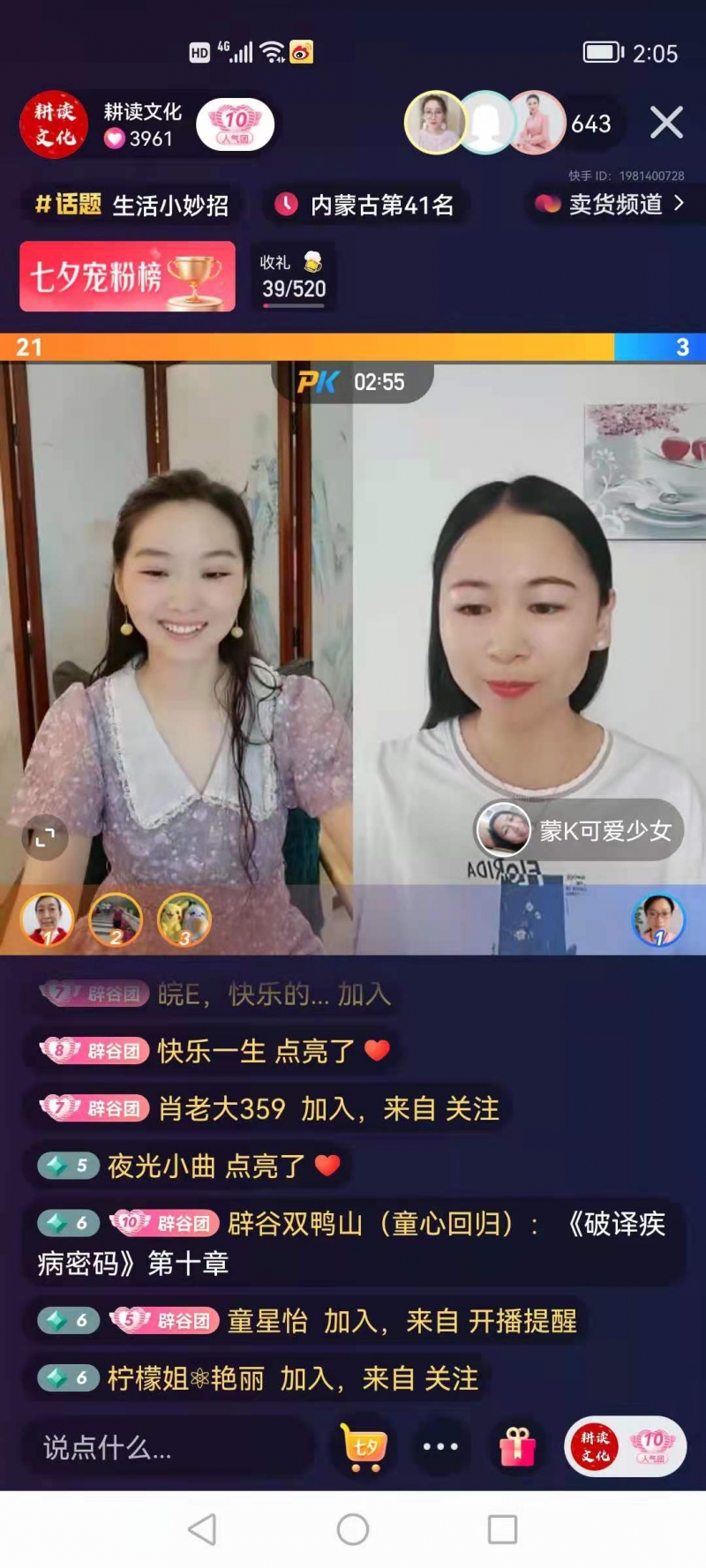
Task: Tap the 人气团 level 10 badge at top
Action: pos(235,124)
